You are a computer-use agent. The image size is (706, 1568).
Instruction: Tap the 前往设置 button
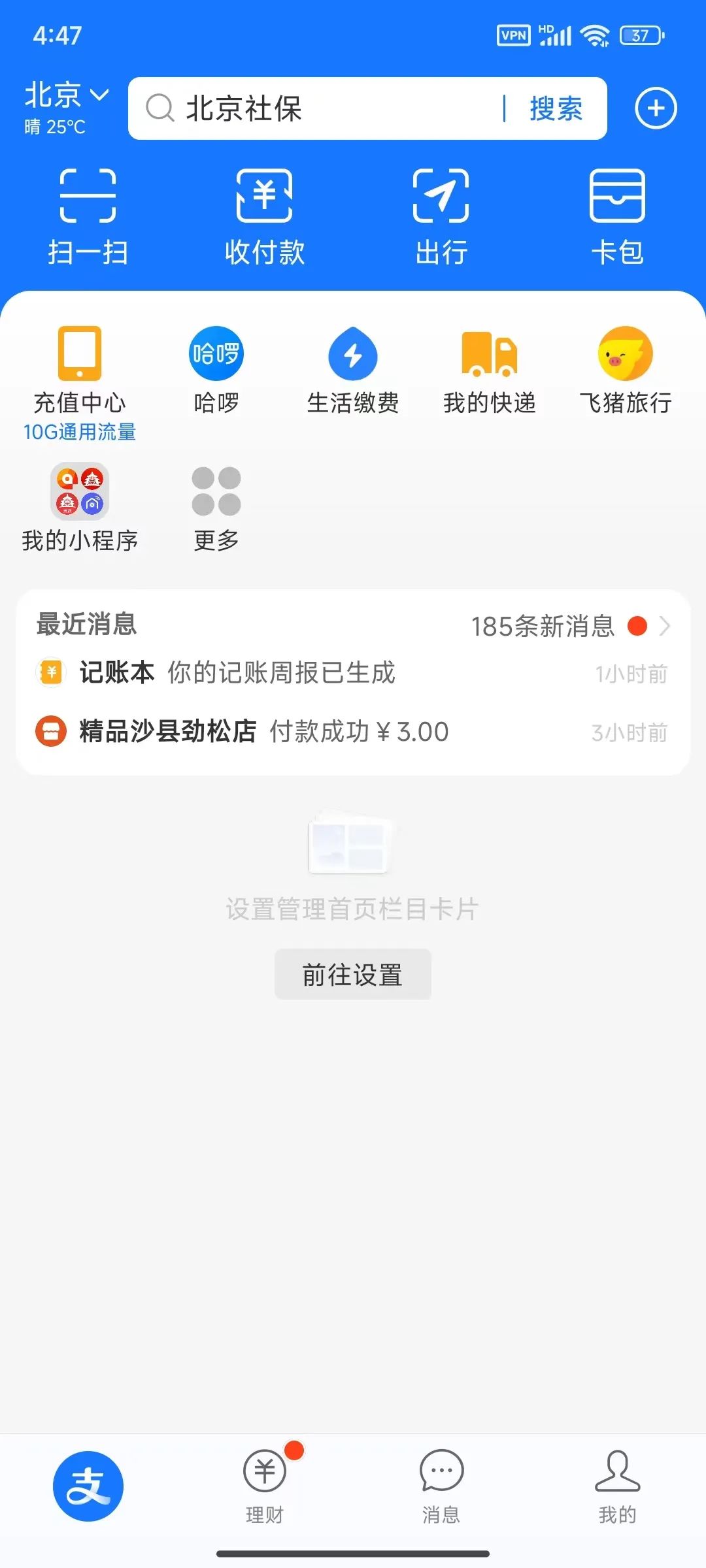353,974
